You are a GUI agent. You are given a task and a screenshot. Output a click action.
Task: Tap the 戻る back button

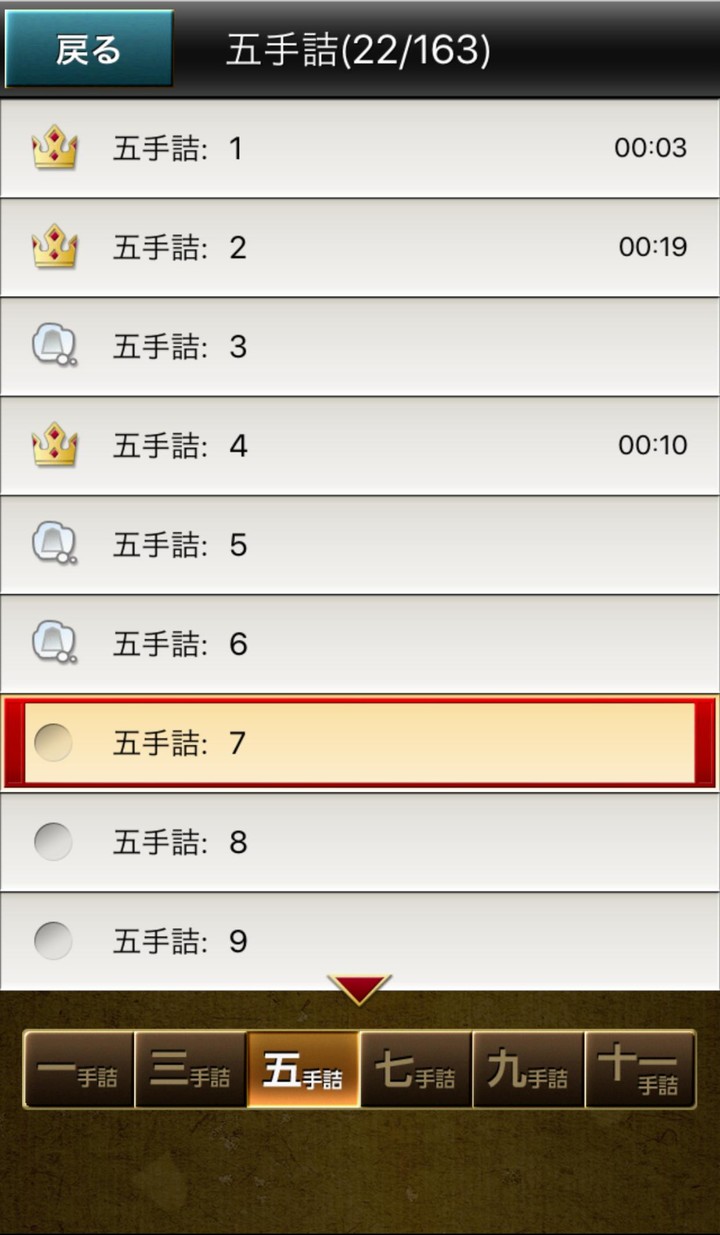coord(87,48)
